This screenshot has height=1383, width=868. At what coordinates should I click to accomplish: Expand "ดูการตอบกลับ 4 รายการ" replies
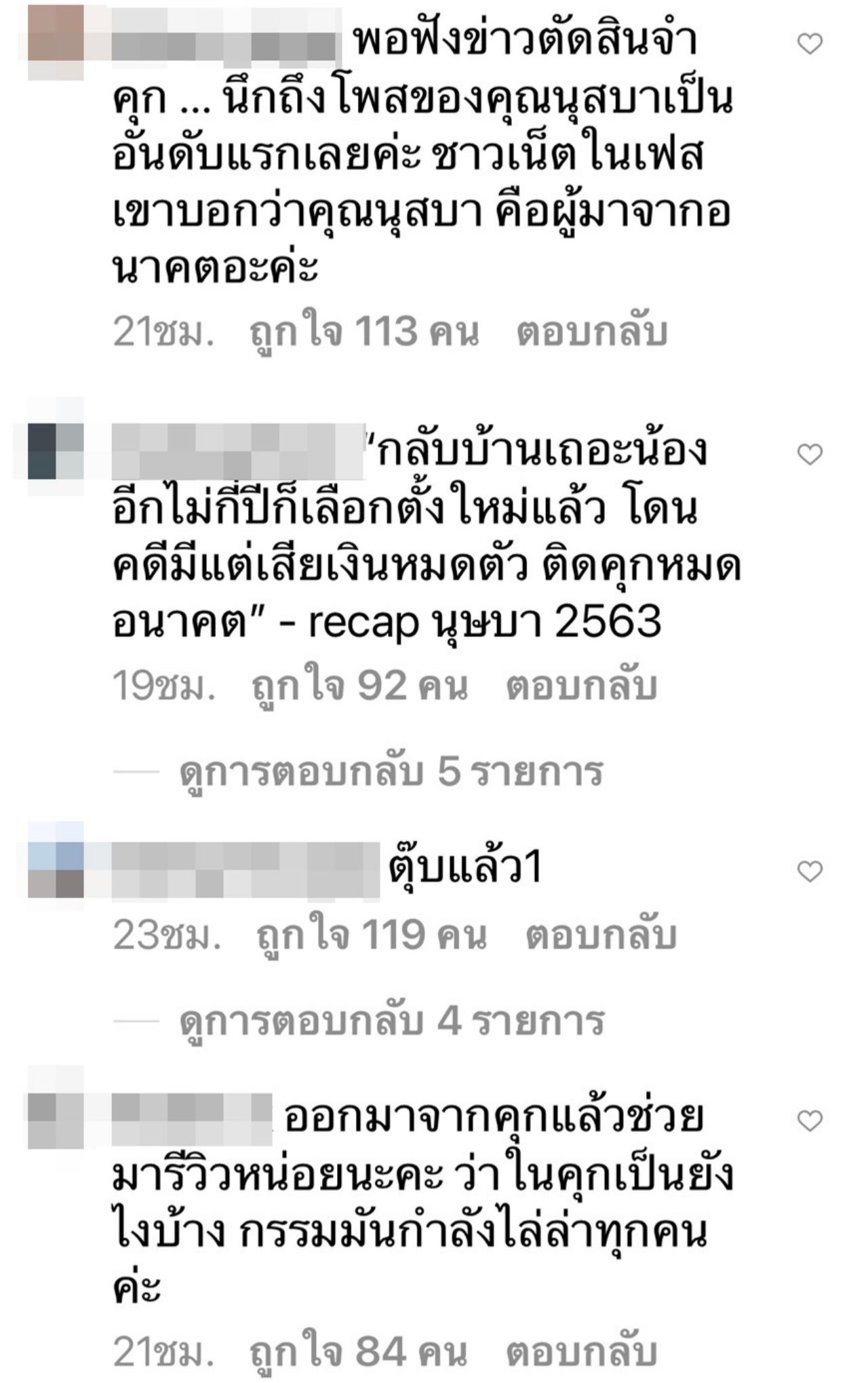point(391,1021)
